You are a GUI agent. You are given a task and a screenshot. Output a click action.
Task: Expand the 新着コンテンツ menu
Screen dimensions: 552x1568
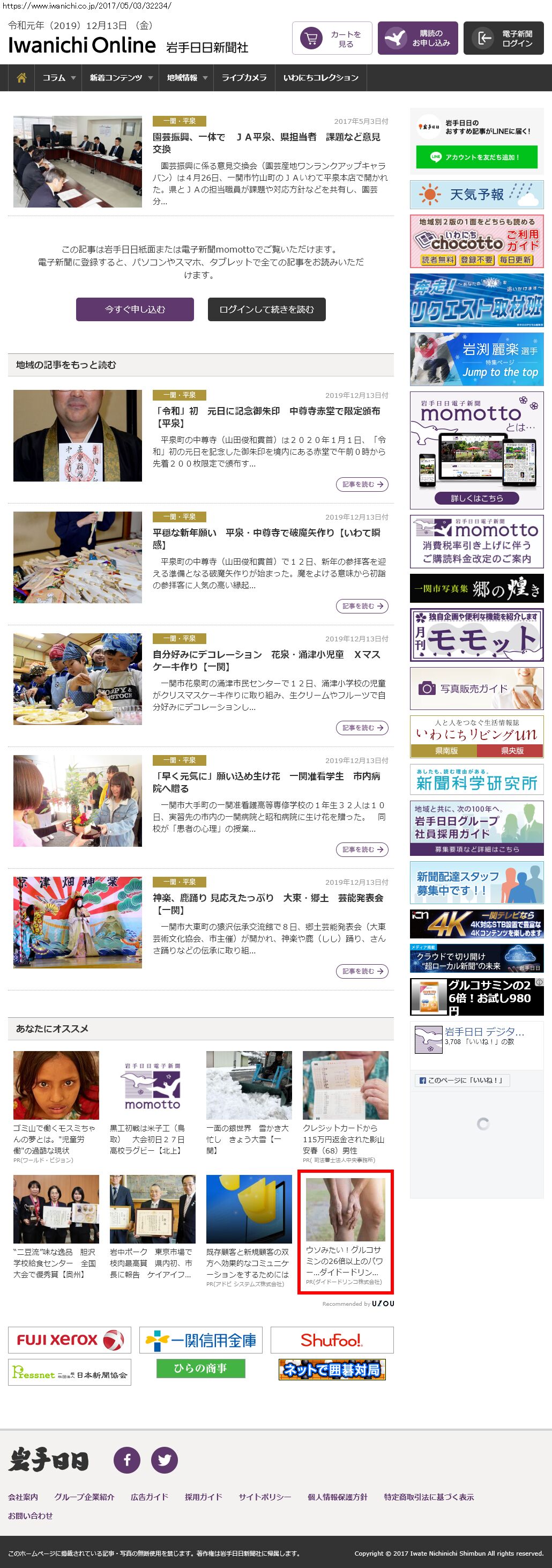click(121, 78)
